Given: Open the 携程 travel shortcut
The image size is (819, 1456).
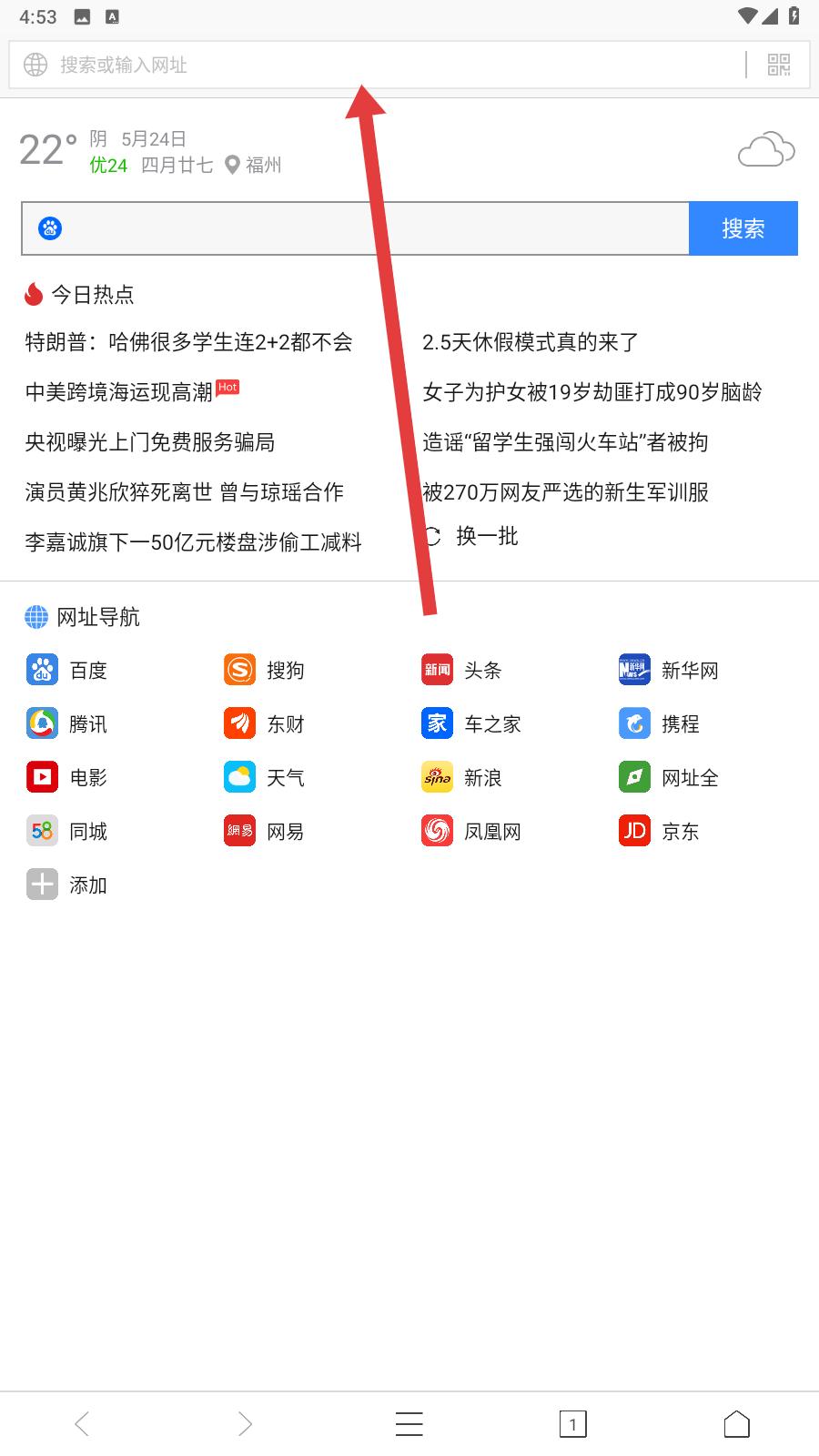Looking at the screenshot, I should point(659,724).
